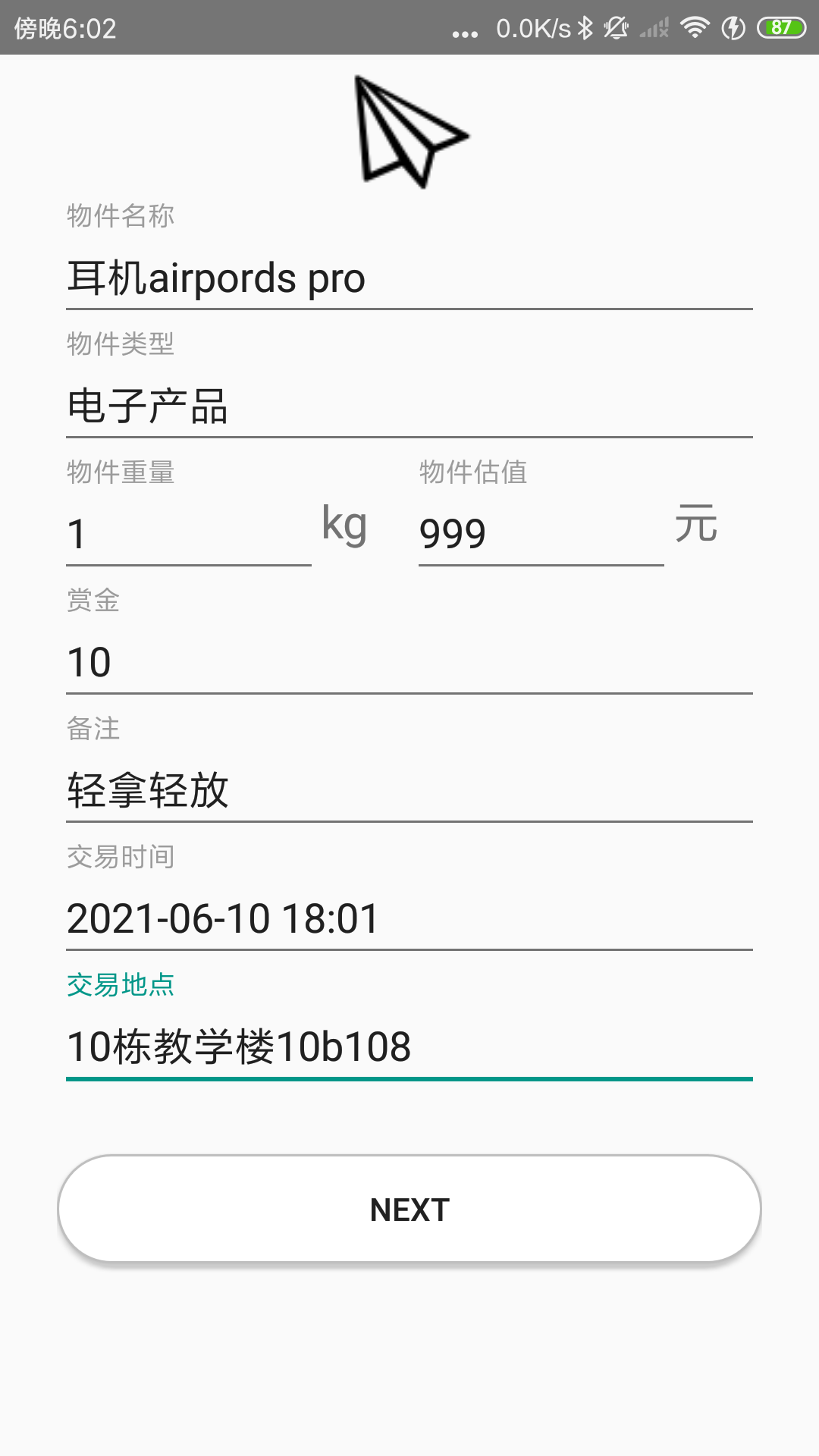Edit the remarks field 轻拿轻放

[409, 790]
